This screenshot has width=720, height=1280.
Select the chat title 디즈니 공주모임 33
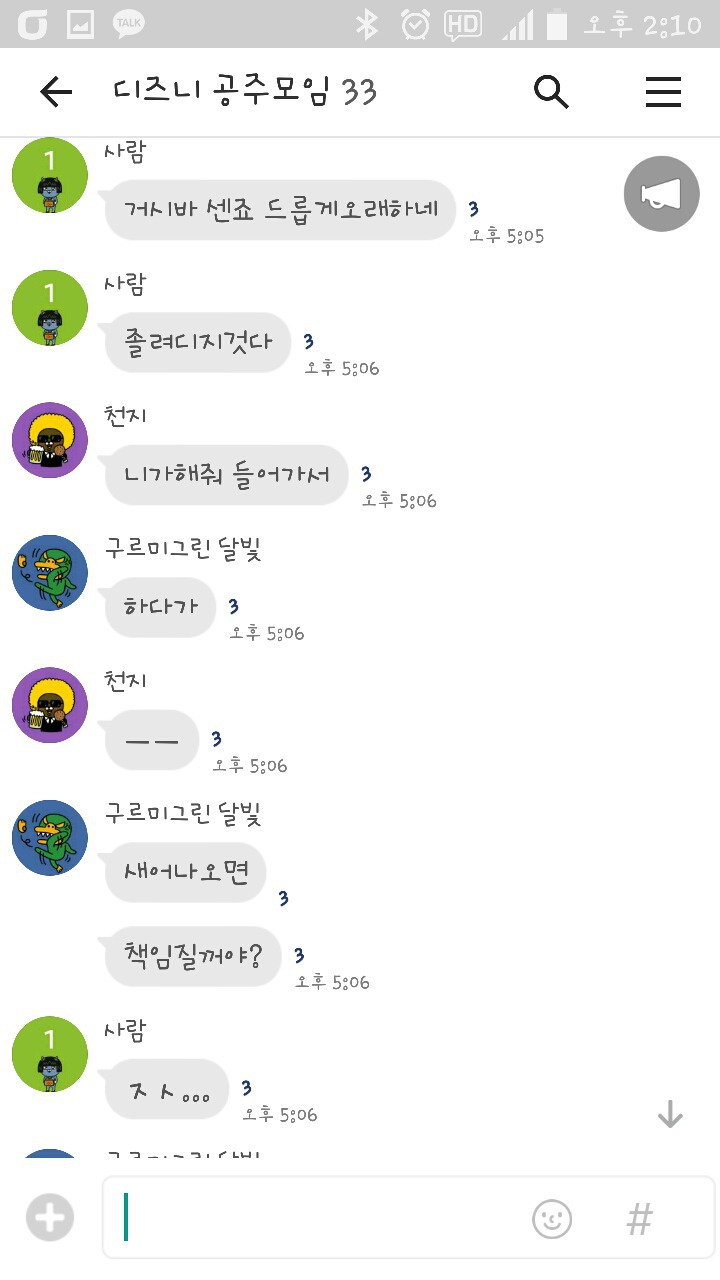point(245,91)
